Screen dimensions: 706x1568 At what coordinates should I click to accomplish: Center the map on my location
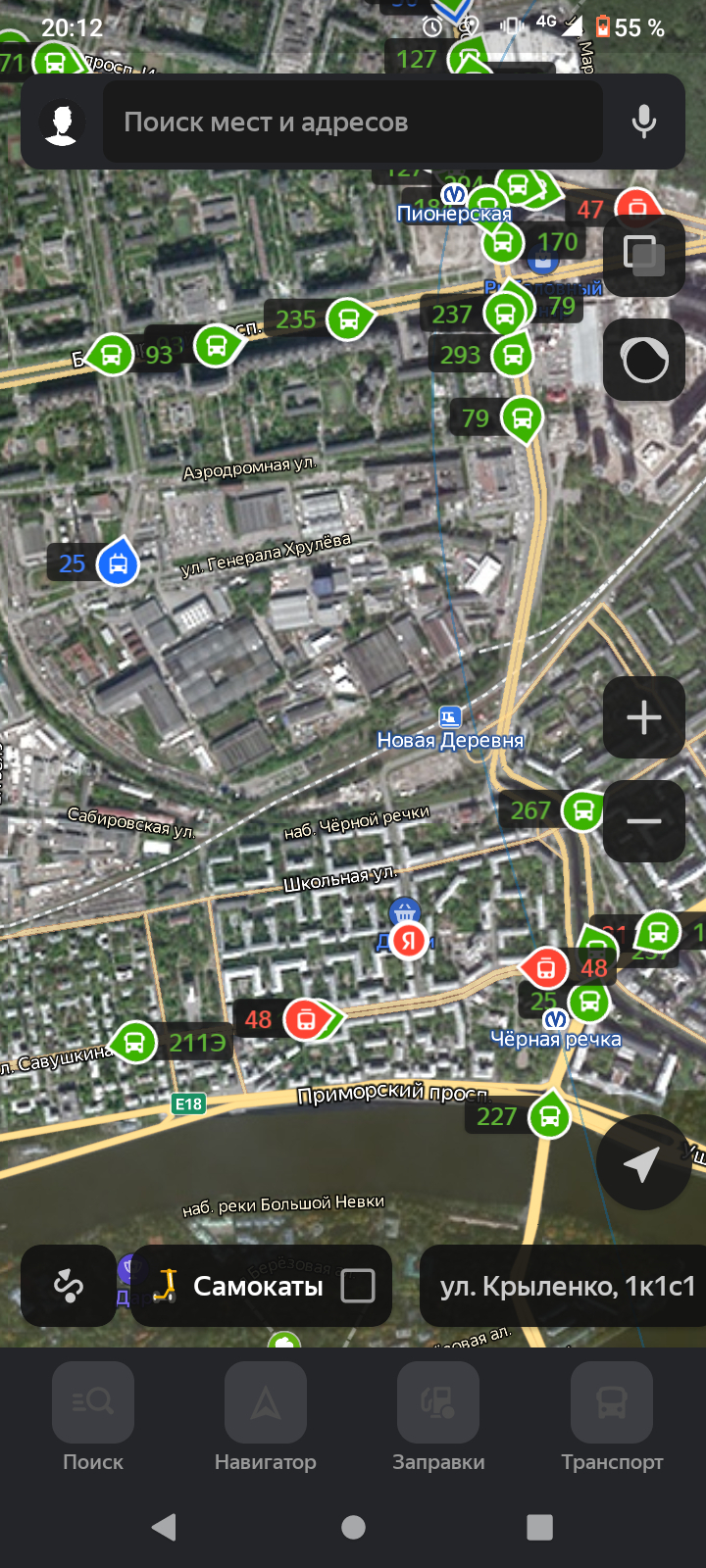(x=642, y=1163)
